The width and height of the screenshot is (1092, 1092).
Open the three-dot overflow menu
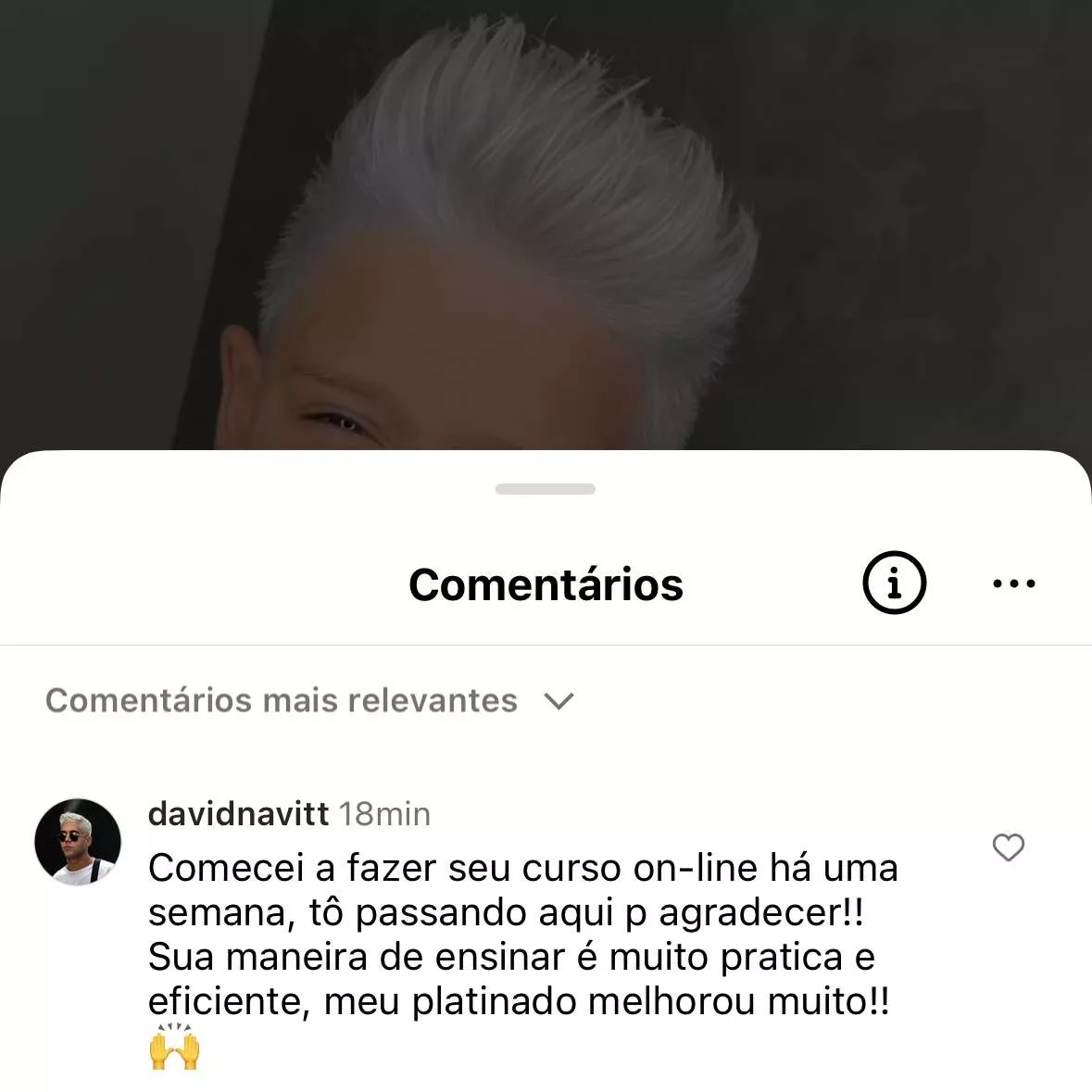(x=1013, y=584)
